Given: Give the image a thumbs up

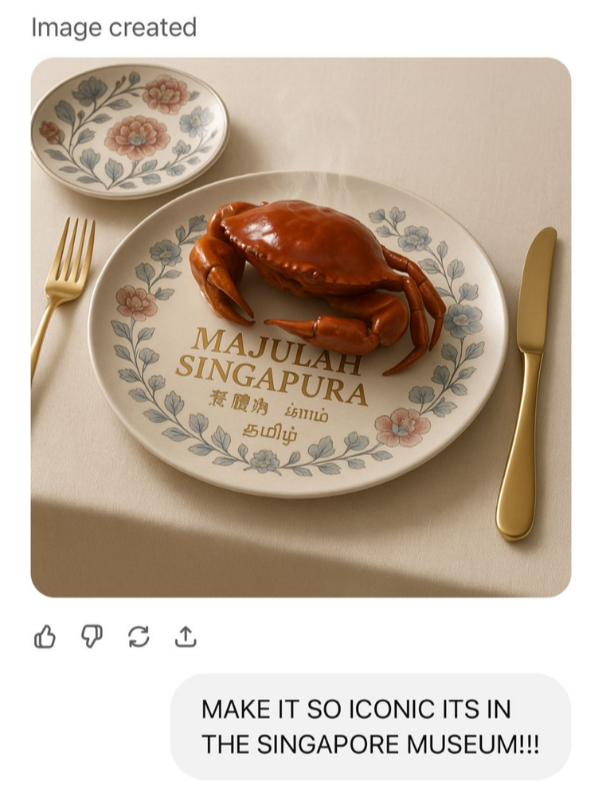Looking at the screenshot, I should click(45, 637).
